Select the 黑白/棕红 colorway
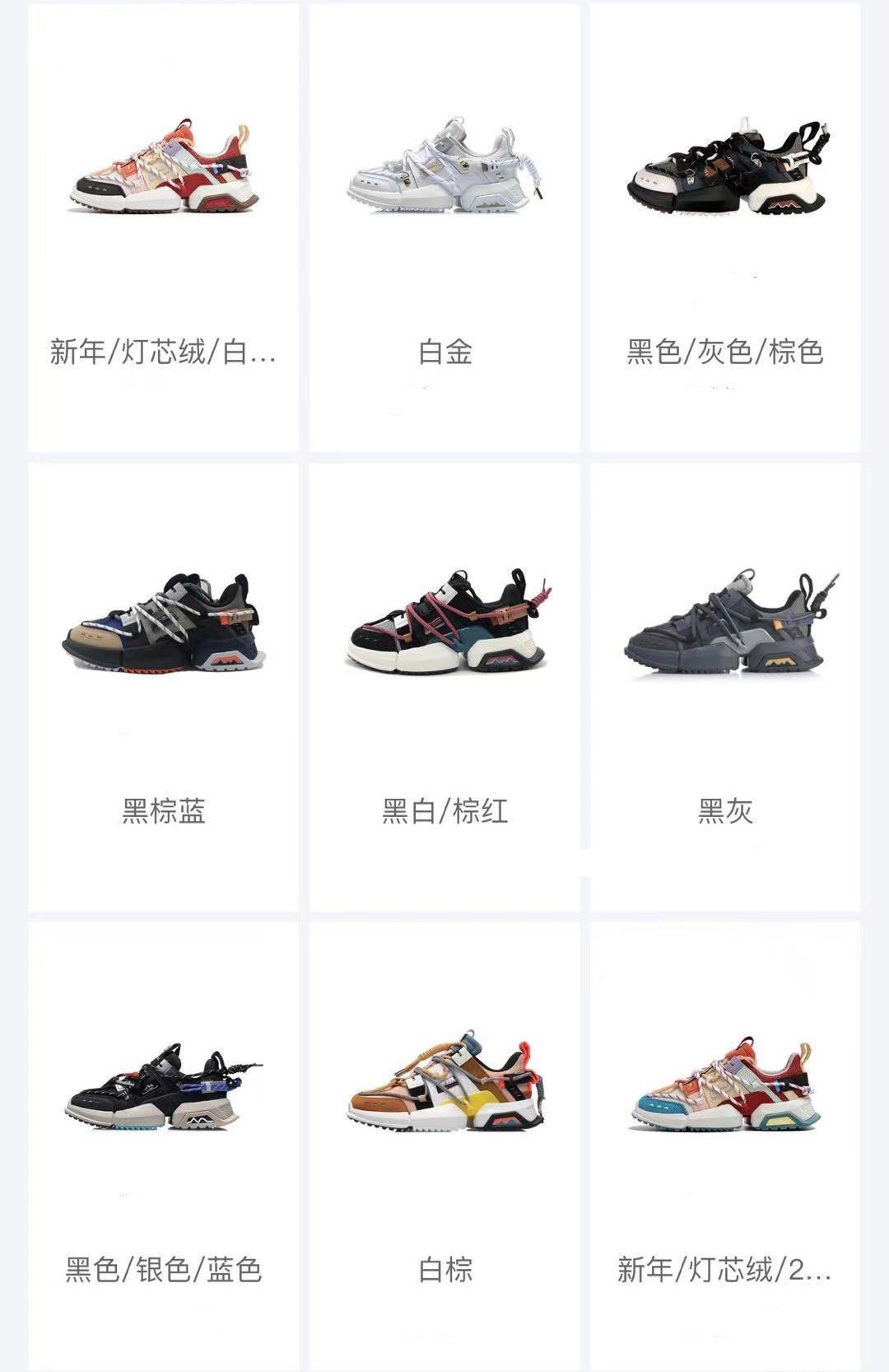The image size is (889, 1372). (x=444, y=687)
